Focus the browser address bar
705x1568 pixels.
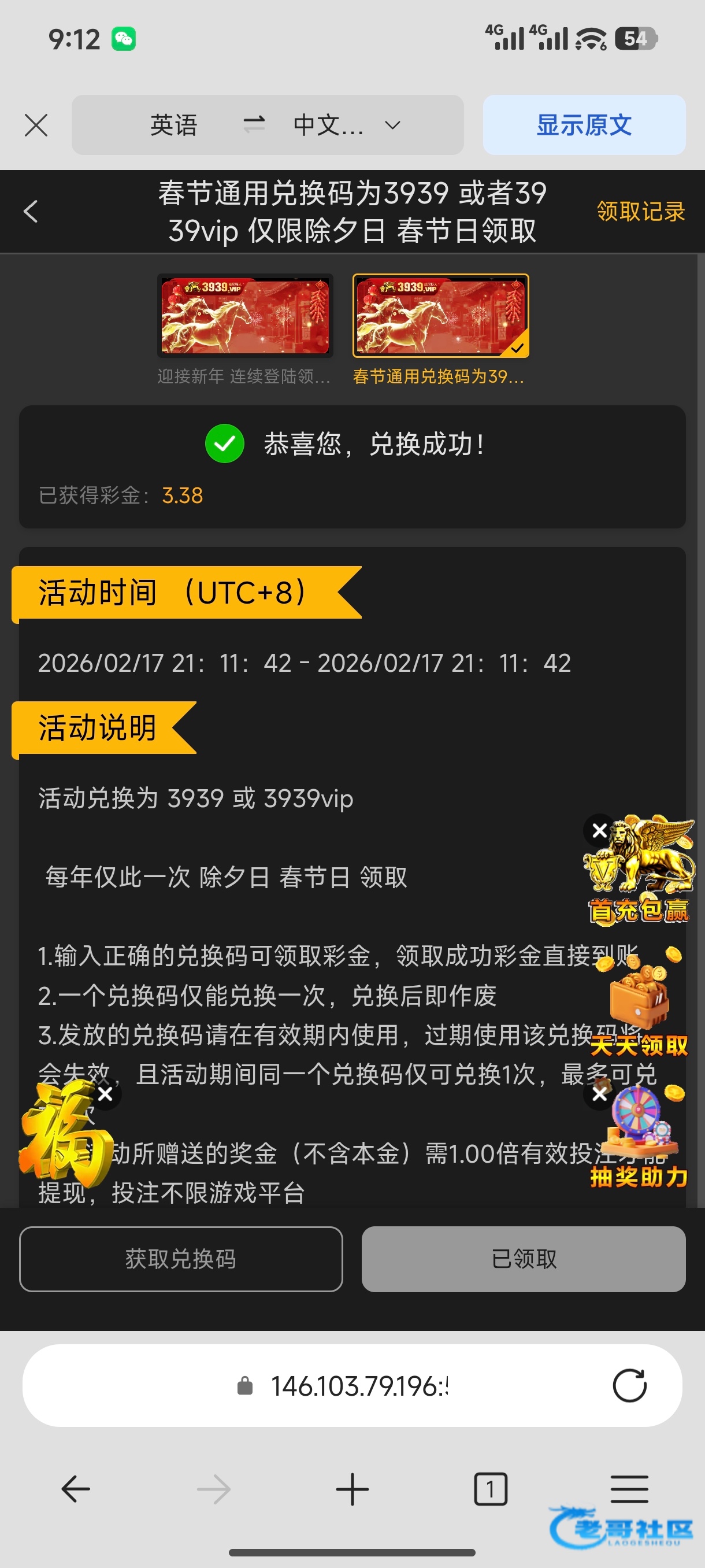[x=358, y=1386]
